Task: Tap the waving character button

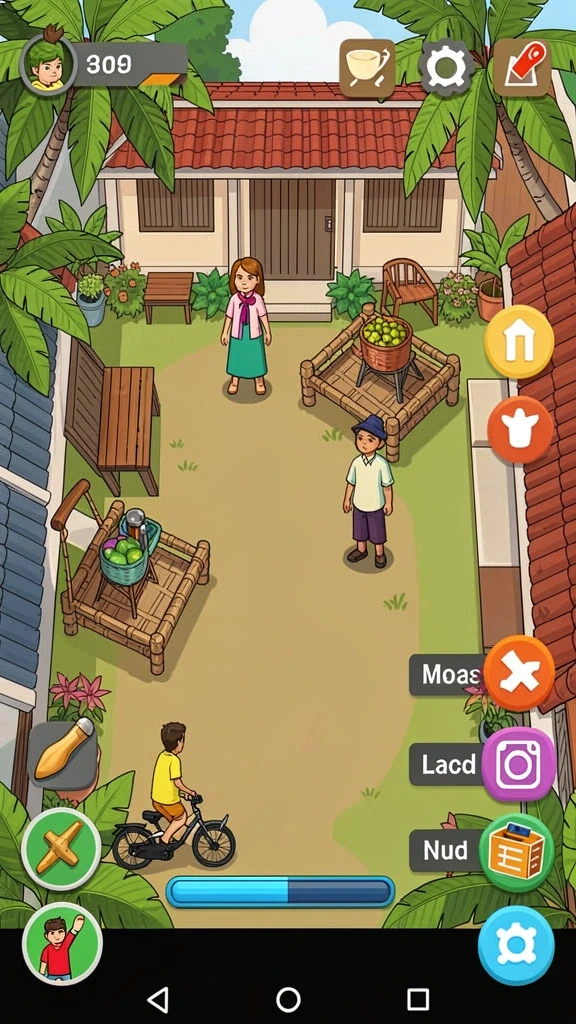Action: coord(62,944)
